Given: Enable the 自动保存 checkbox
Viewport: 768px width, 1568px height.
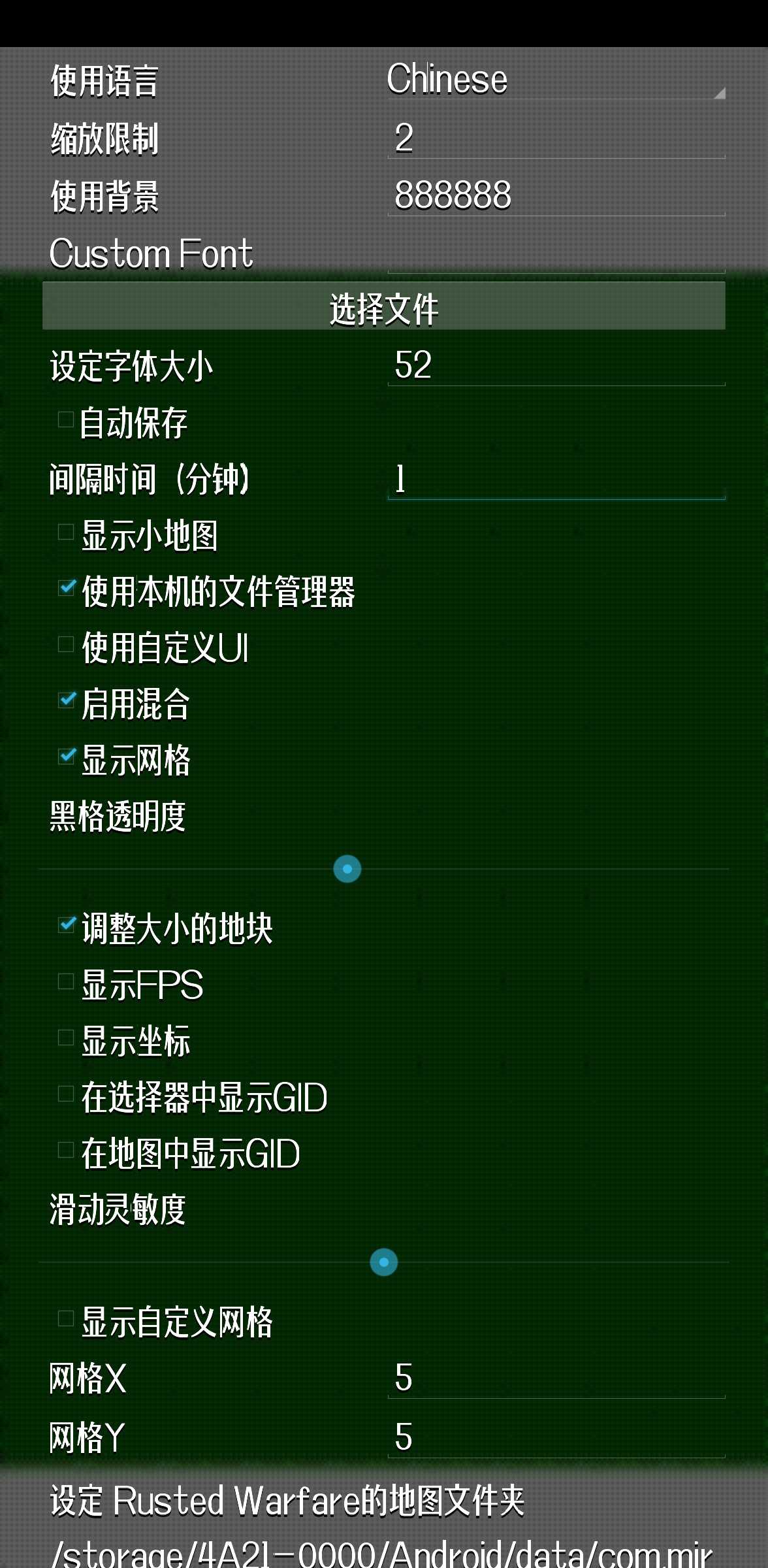Looking at the screenshot, I should pyautogui.click(x=66, y=420).
